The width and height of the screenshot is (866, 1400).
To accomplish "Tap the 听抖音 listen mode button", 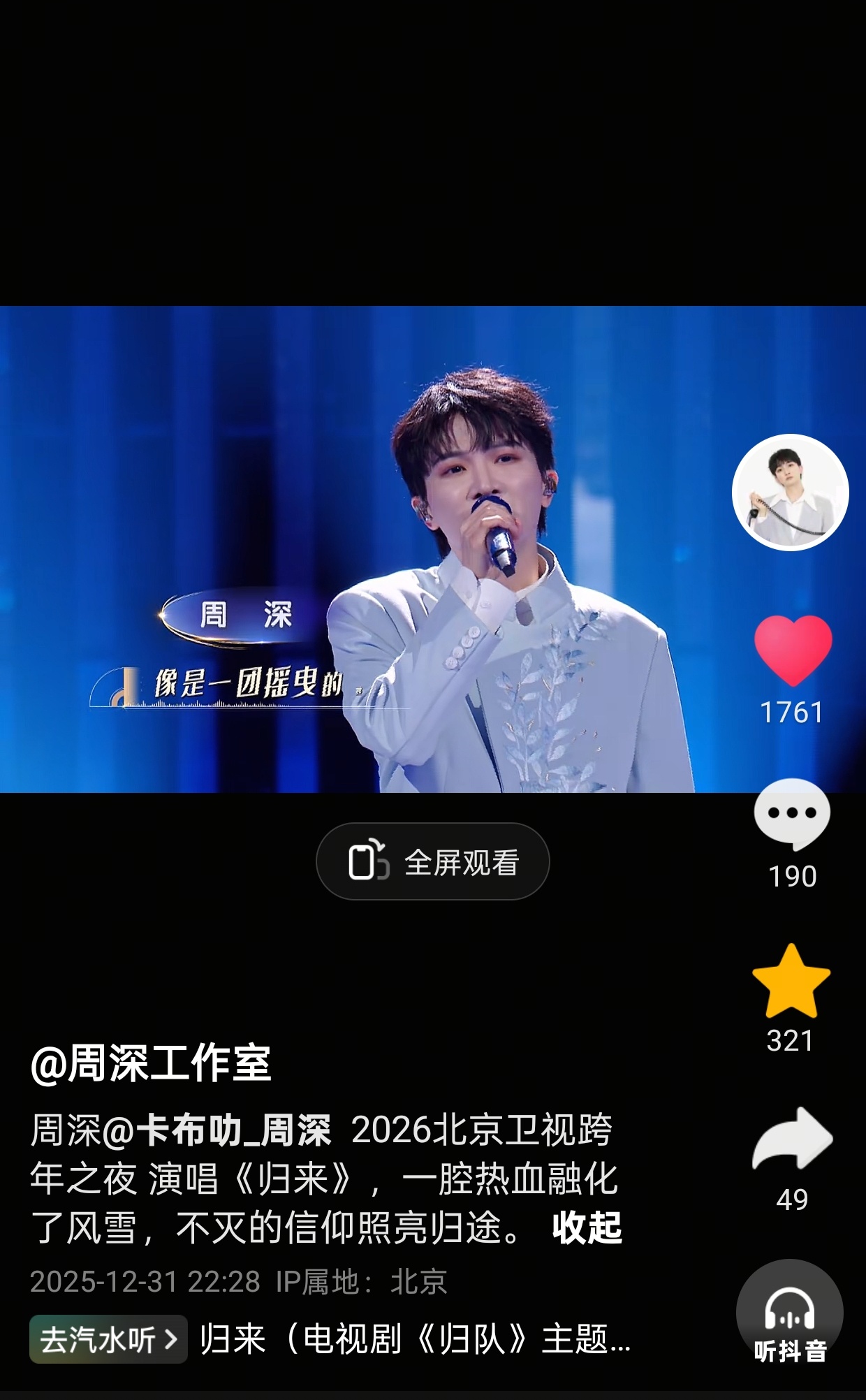I will (790, 1314).
